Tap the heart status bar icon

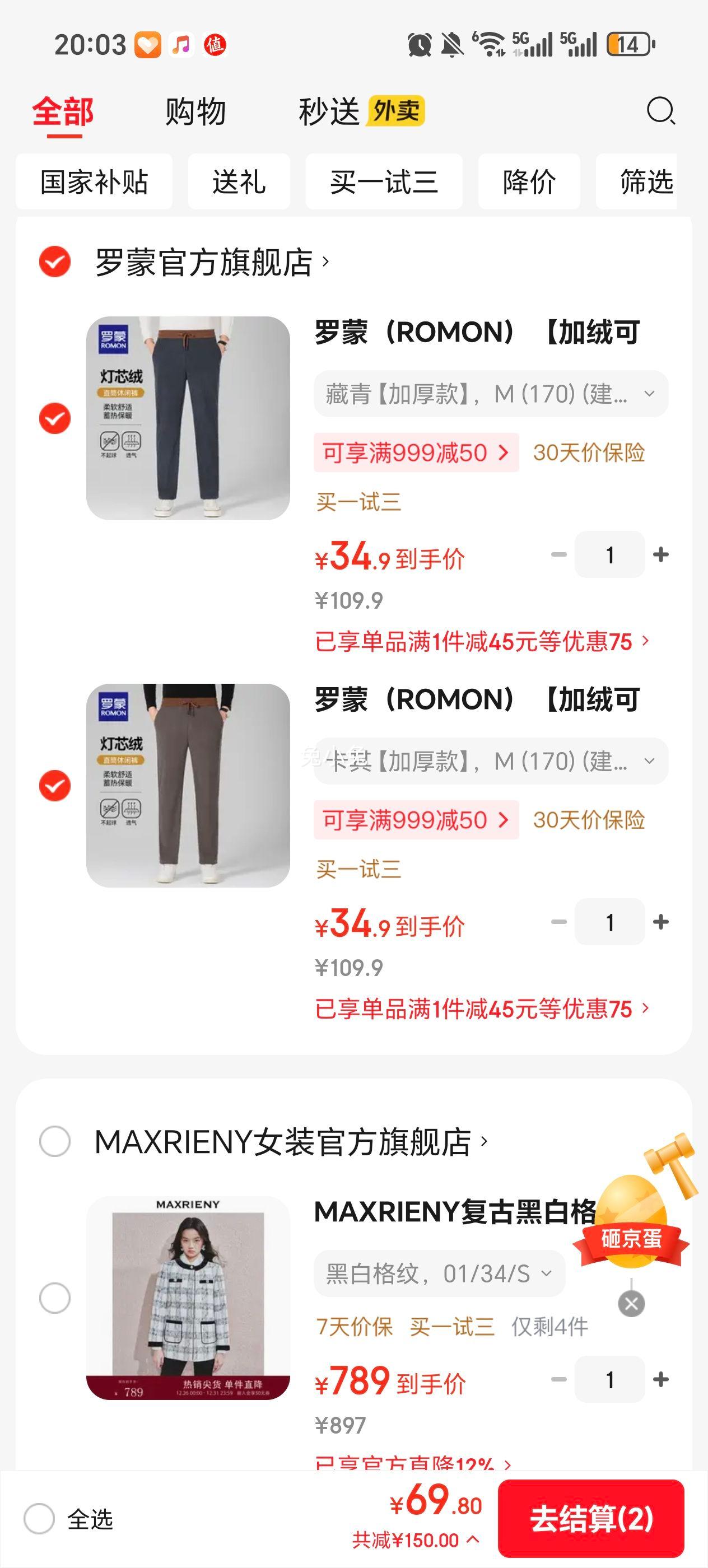click(146, 44)
